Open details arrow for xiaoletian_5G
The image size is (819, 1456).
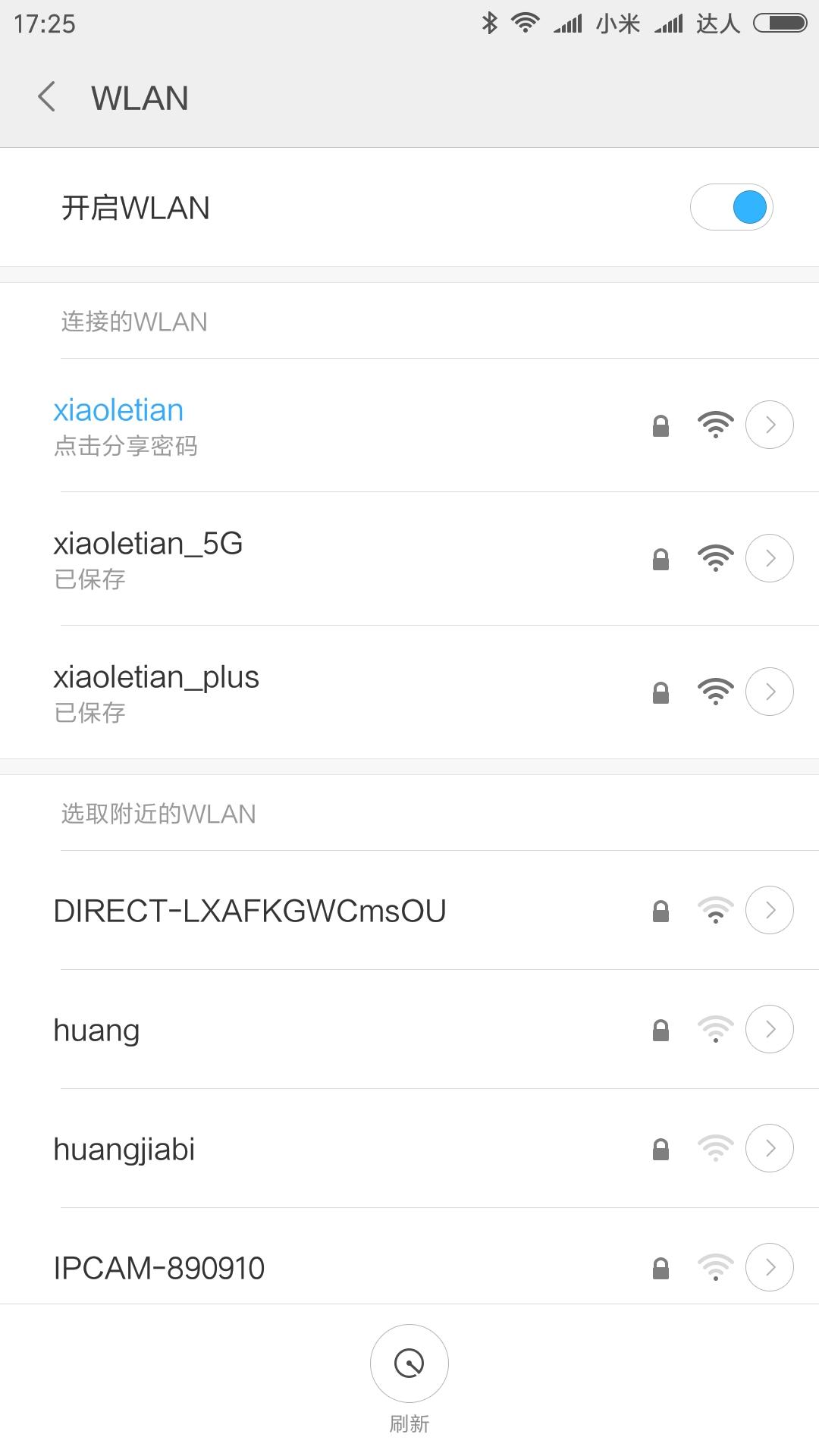tap(769, 559)
